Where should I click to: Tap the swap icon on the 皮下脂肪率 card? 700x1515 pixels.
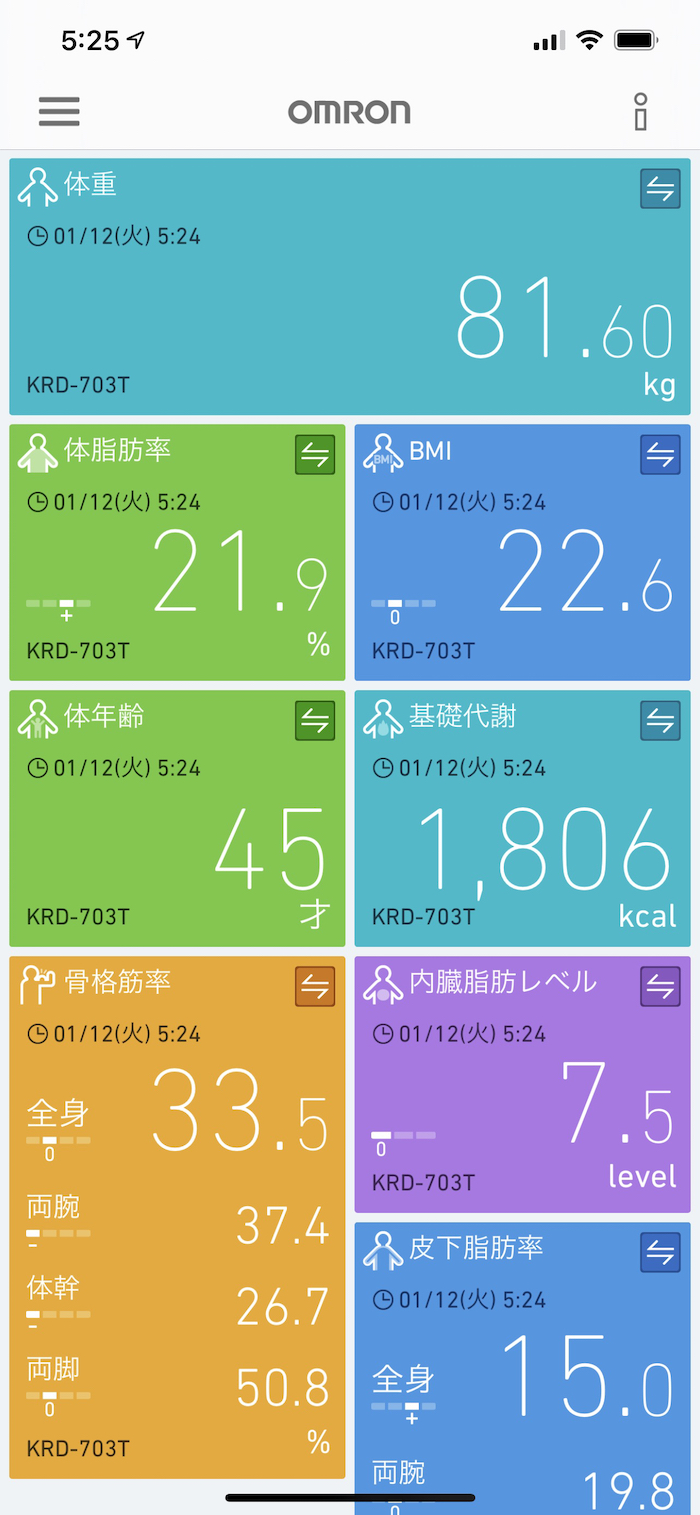pyautogui.click(x=660, y=1253)
